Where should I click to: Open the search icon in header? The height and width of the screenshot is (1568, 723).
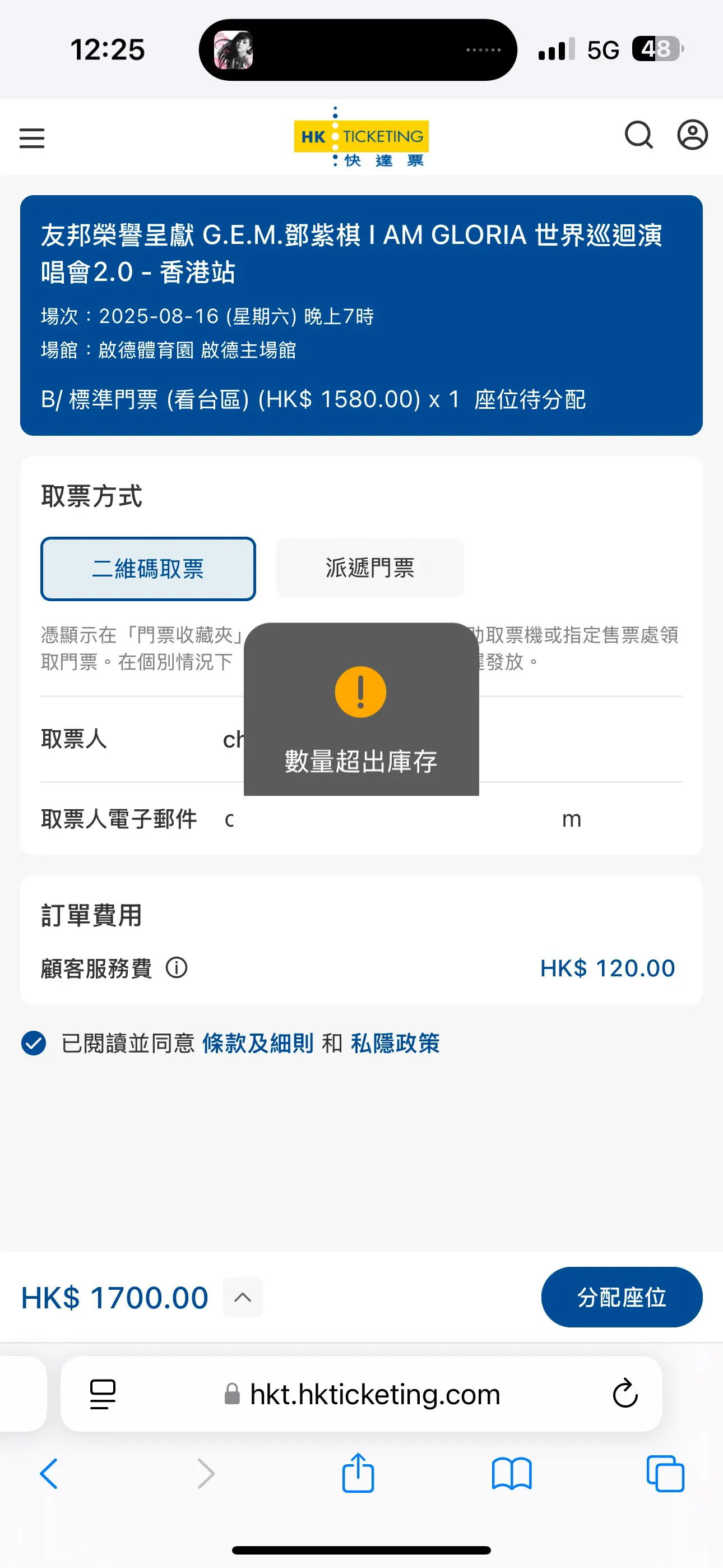point(638,135)
